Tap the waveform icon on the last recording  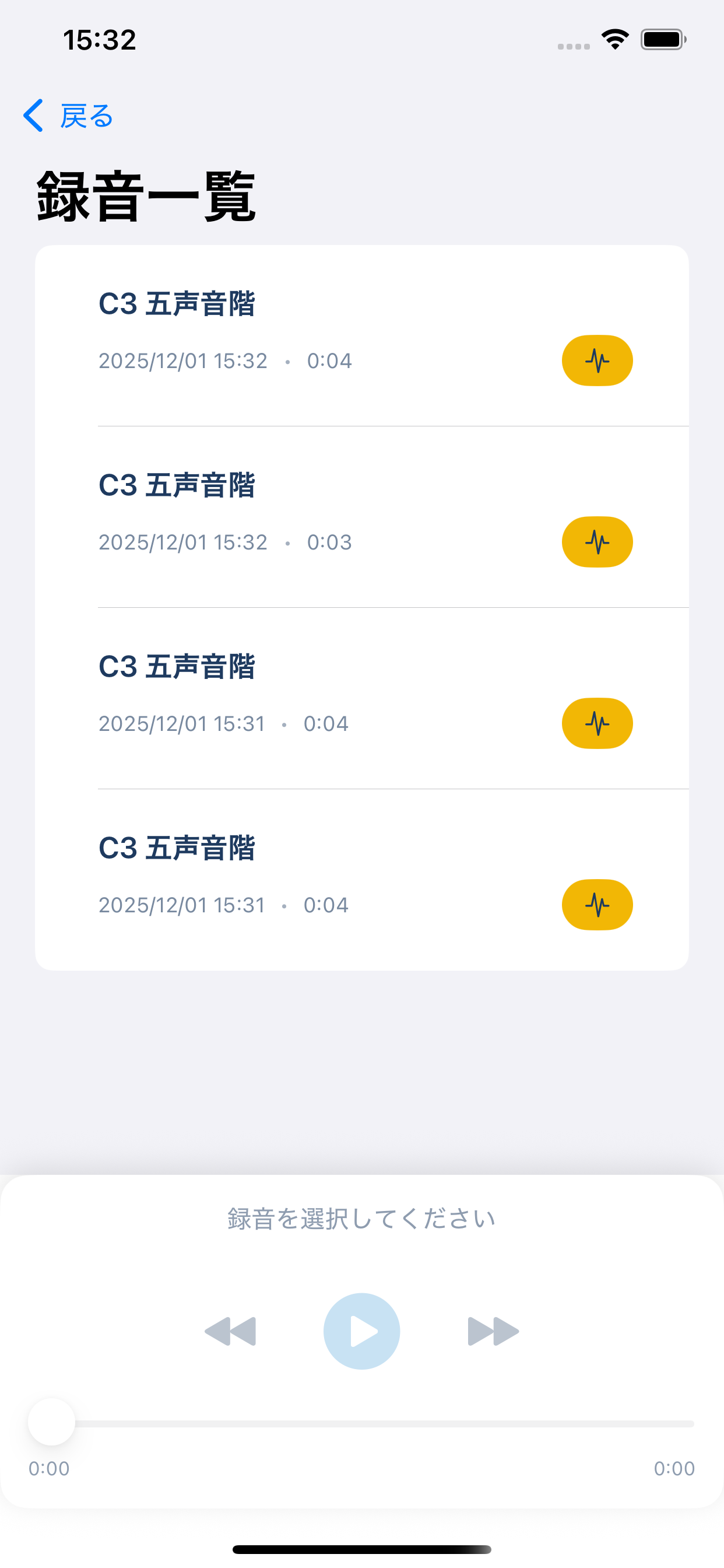[597, 905]
